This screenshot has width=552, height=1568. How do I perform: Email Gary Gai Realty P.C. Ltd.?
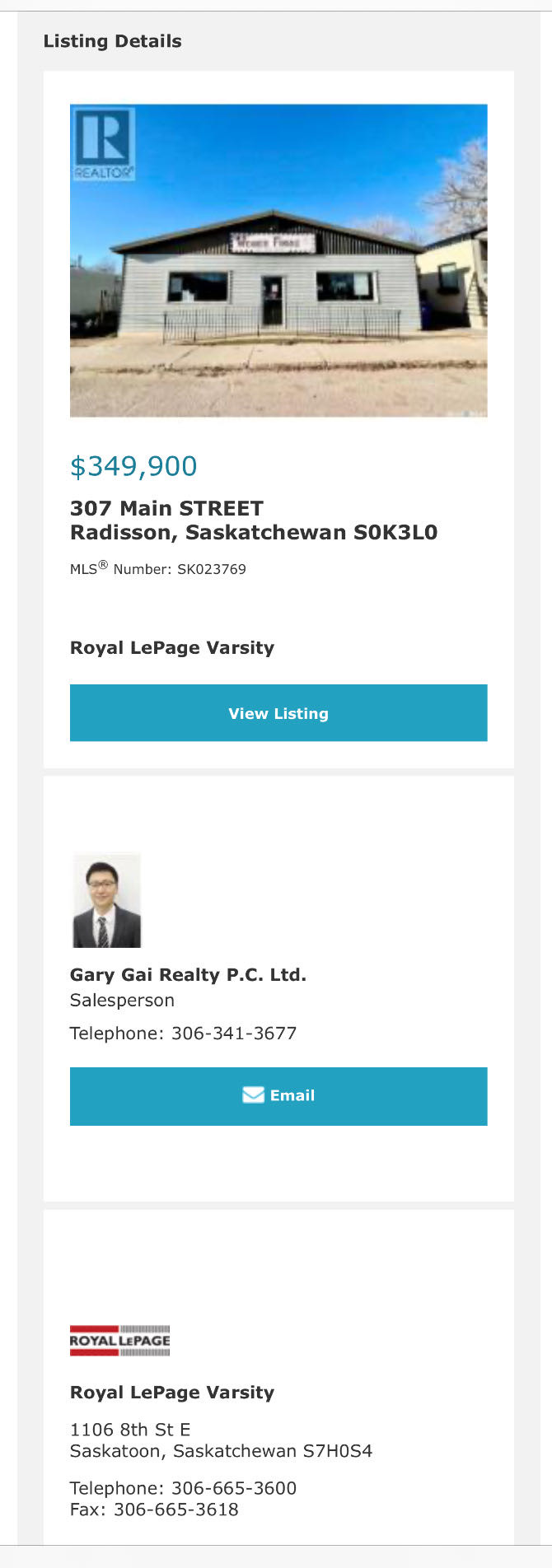278,1096
